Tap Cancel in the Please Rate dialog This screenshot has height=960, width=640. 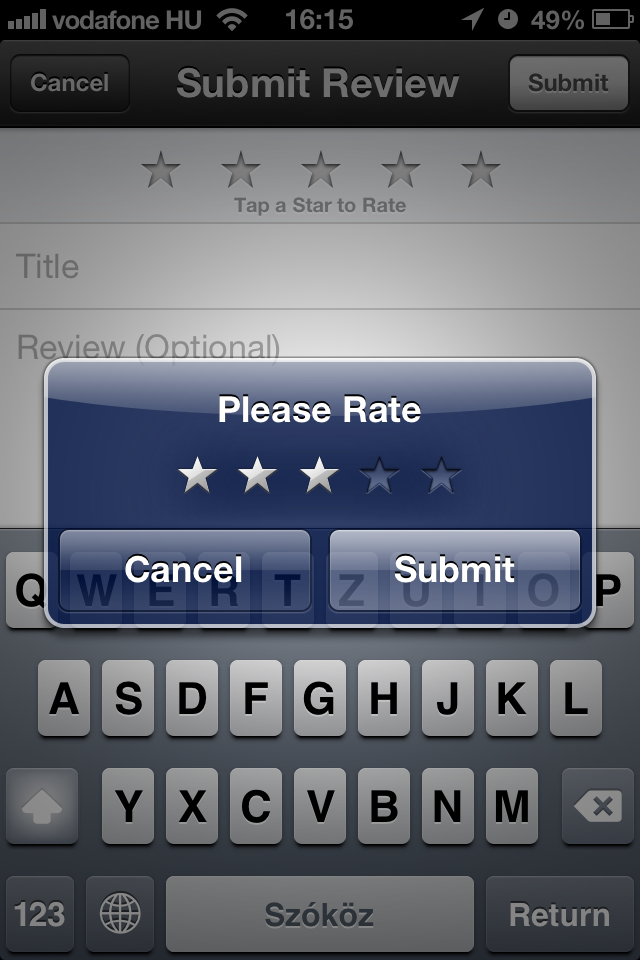pyautogui.click(x=184, y=569)
